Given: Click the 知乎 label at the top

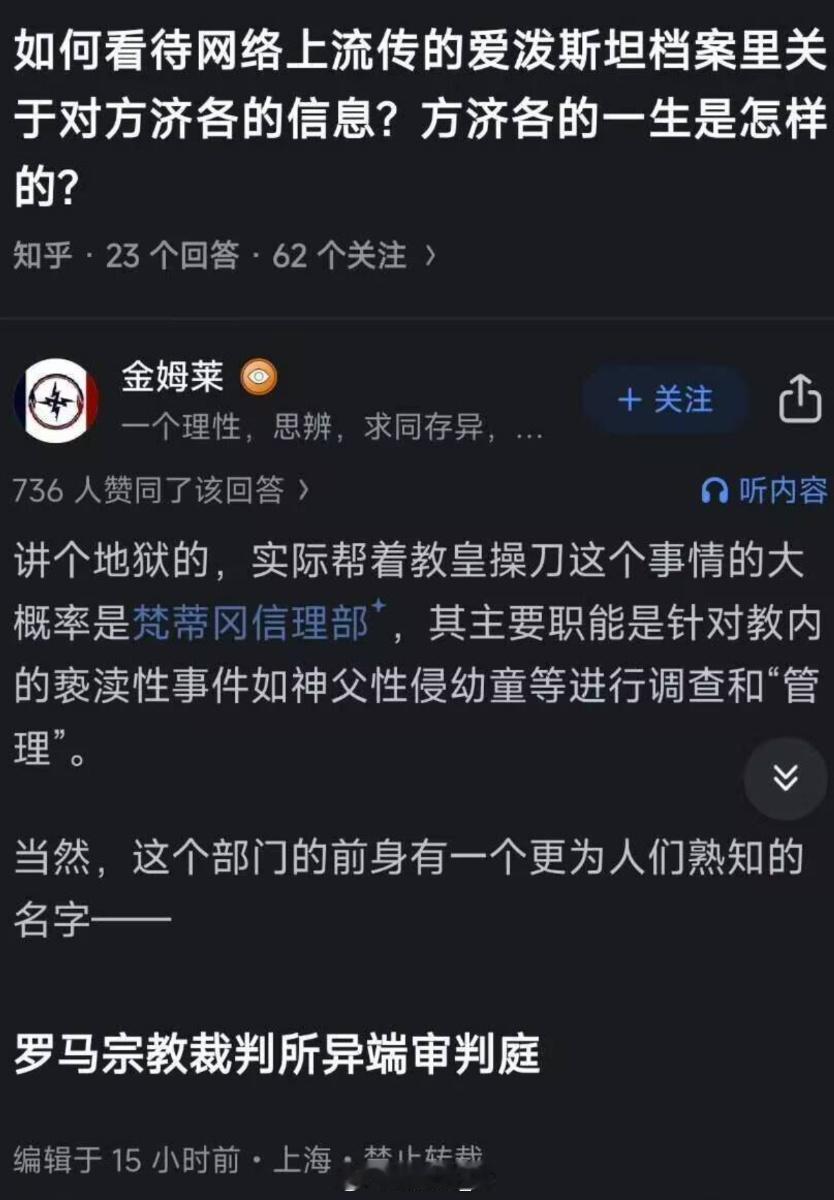Looking at the screenshot, I should (44, 257).
